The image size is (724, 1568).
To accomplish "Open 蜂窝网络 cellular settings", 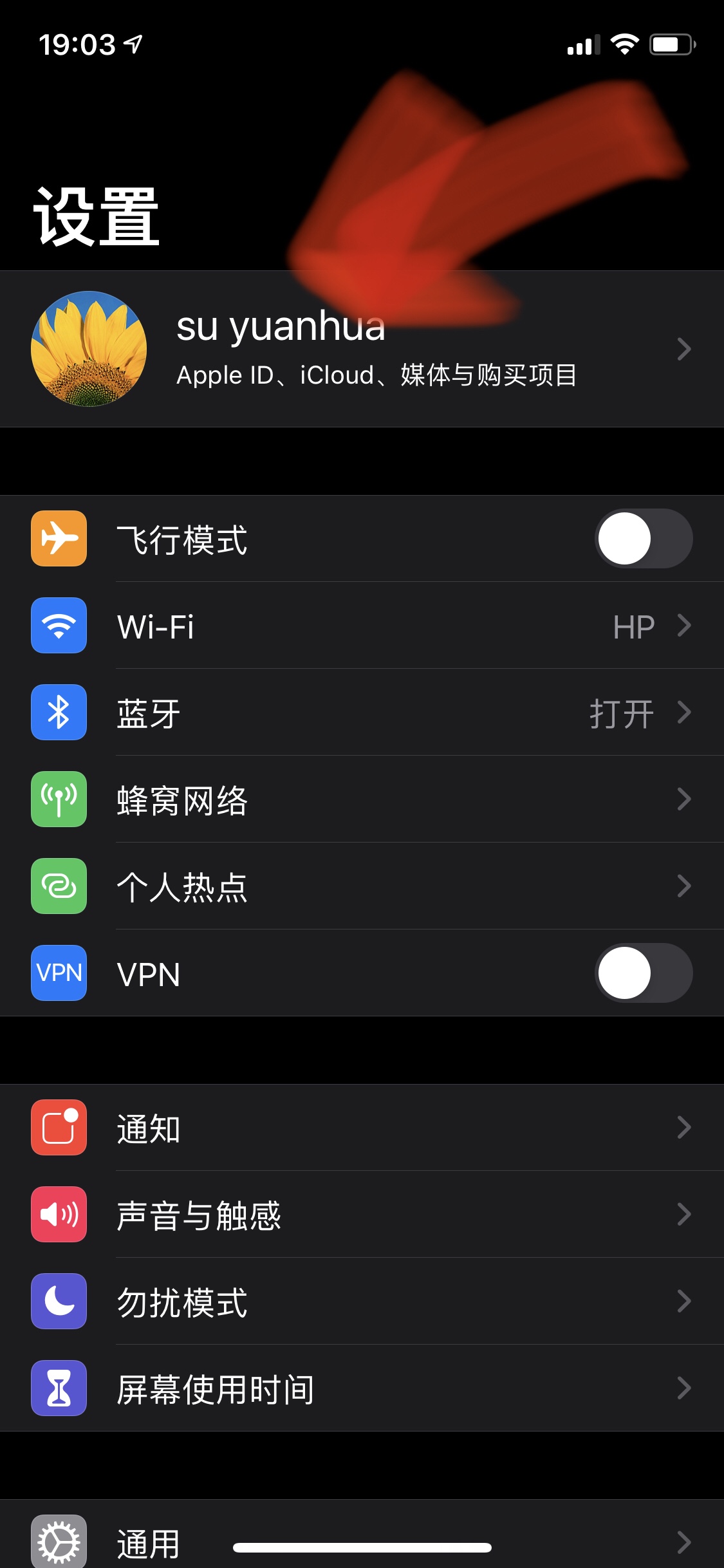I will 362,799.
